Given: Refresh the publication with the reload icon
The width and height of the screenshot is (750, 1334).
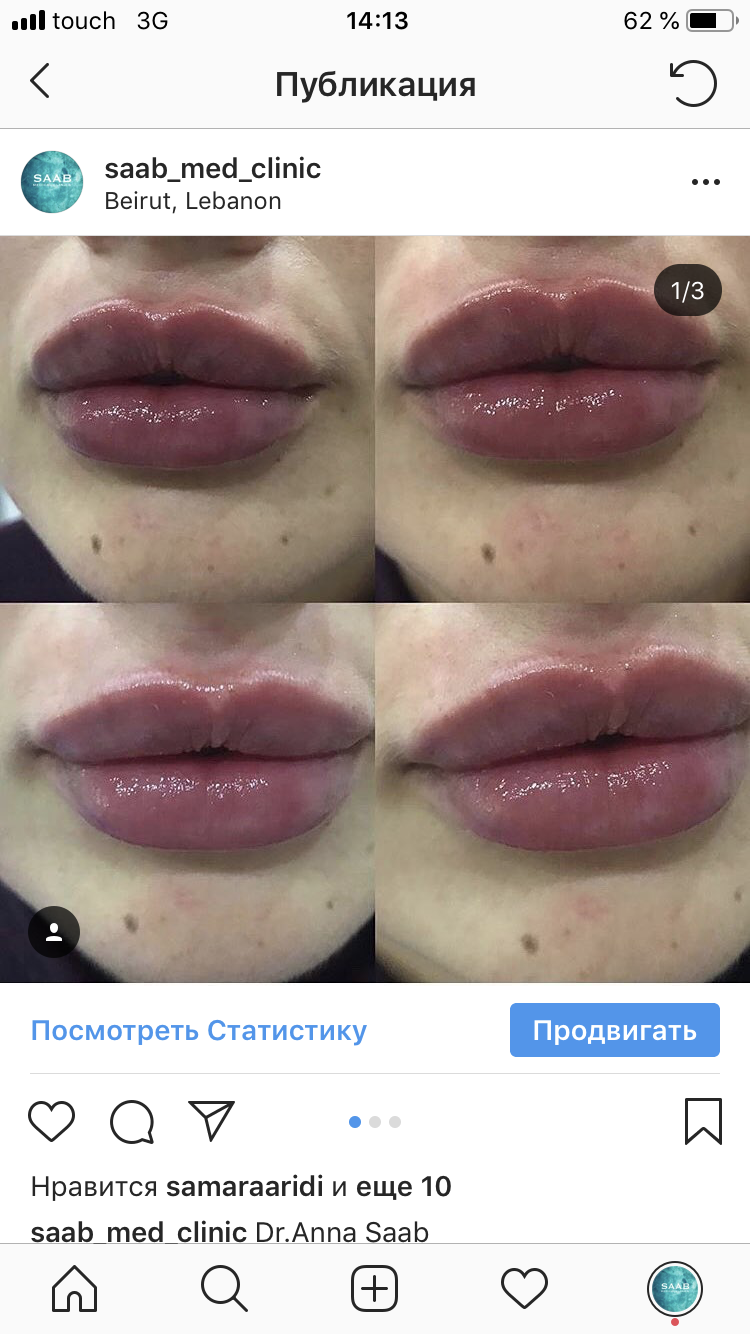Looking at the screenshot, I should (693, 84).
